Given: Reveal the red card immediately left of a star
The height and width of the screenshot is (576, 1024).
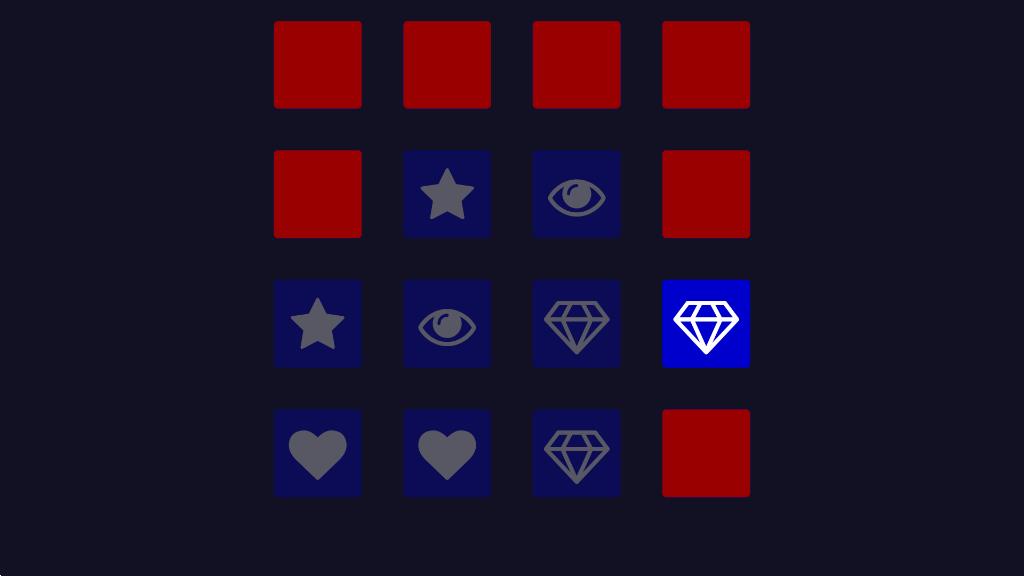Looking at the screenshot, I should pyautogui.click(x=318, y=194).
